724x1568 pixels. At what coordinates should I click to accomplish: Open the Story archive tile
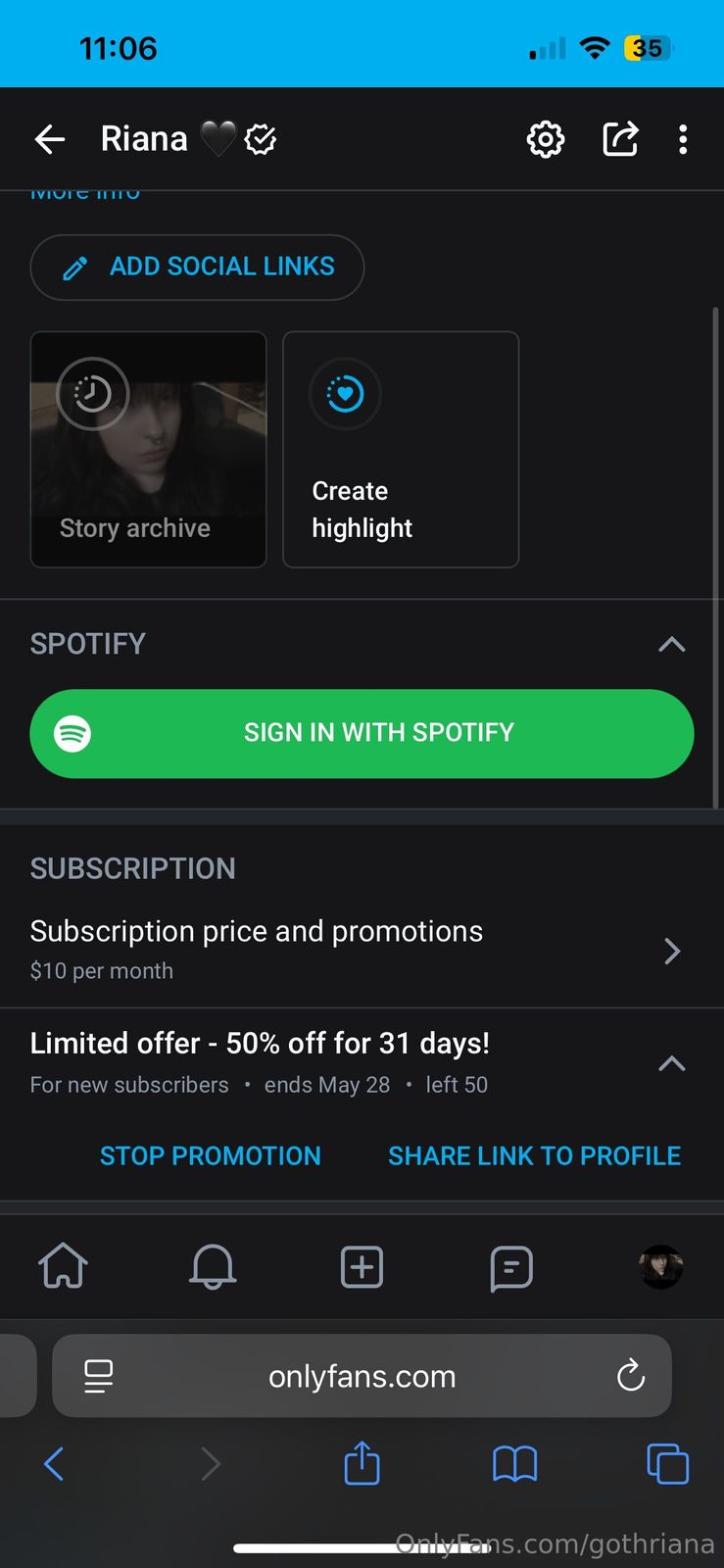point(149,450)
